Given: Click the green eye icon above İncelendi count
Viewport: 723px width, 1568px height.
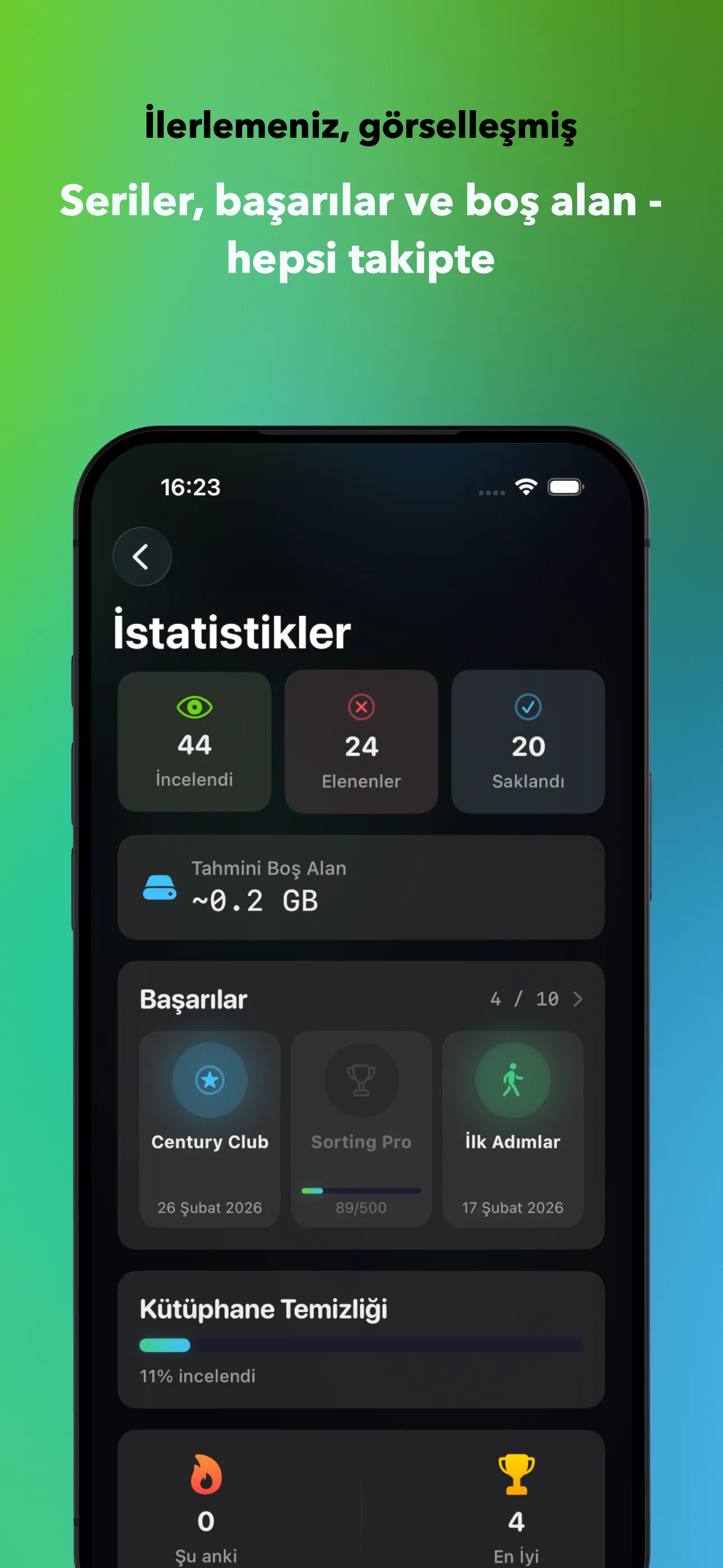Looking at the screenshot, I should coord(193,707).
